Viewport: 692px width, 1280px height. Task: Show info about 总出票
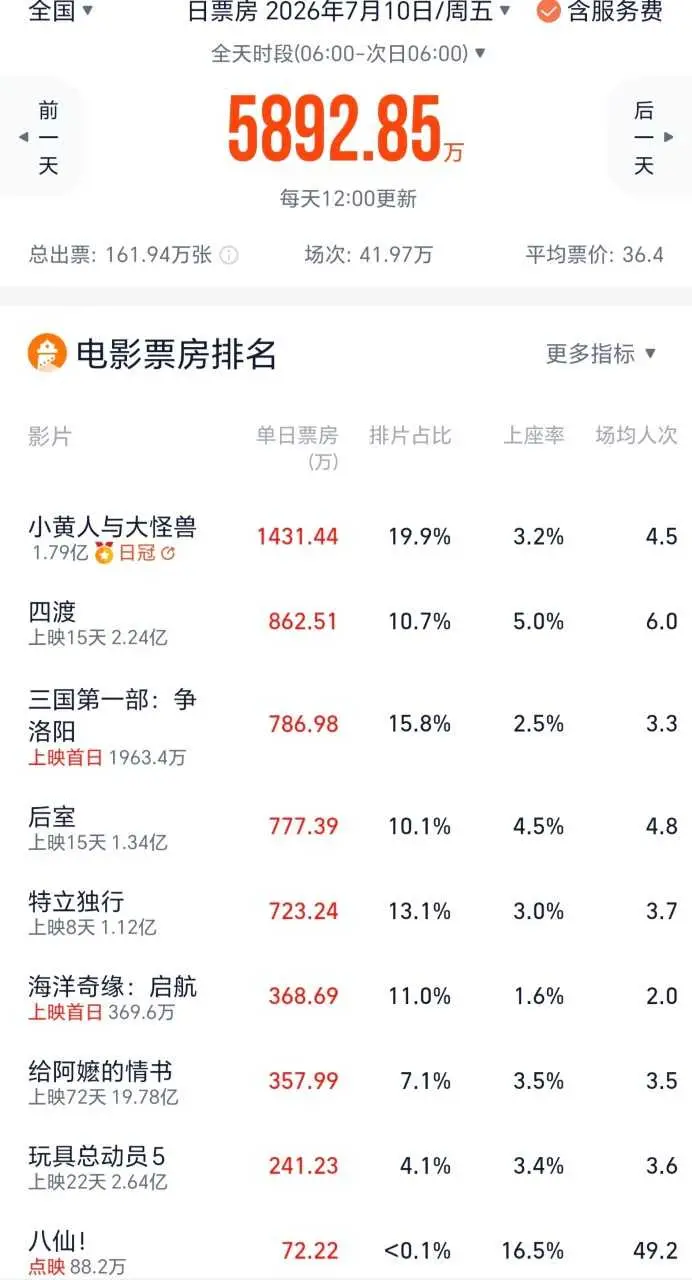coord(229,255)
